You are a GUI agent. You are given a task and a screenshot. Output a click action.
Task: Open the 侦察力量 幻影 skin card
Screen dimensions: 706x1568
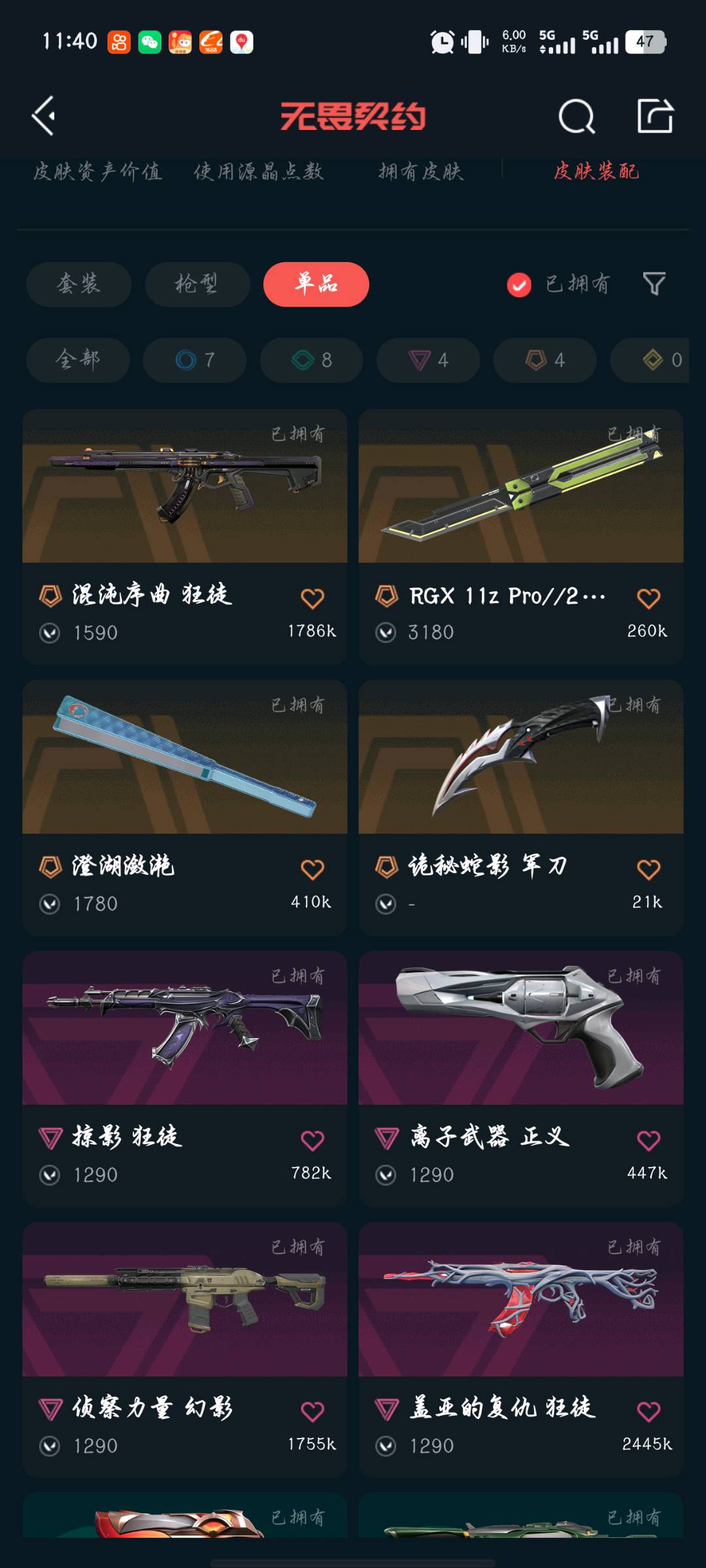(x=185, y=1350)
